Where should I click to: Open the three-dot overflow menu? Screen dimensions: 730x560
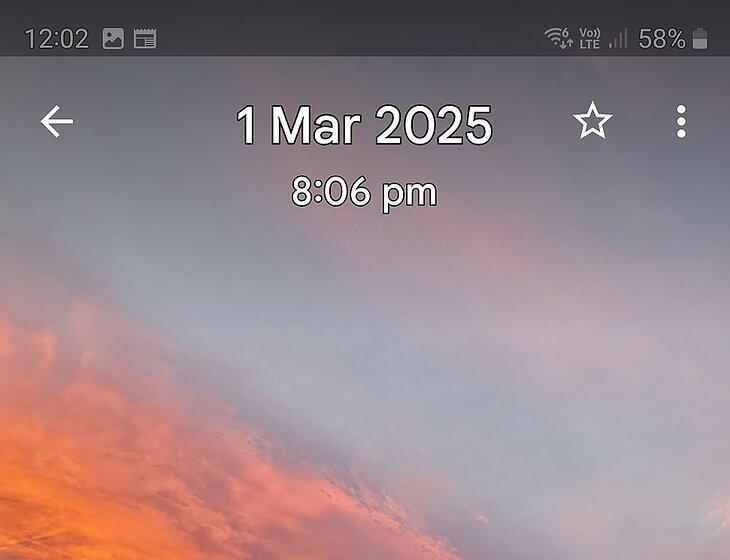[681, 122]
